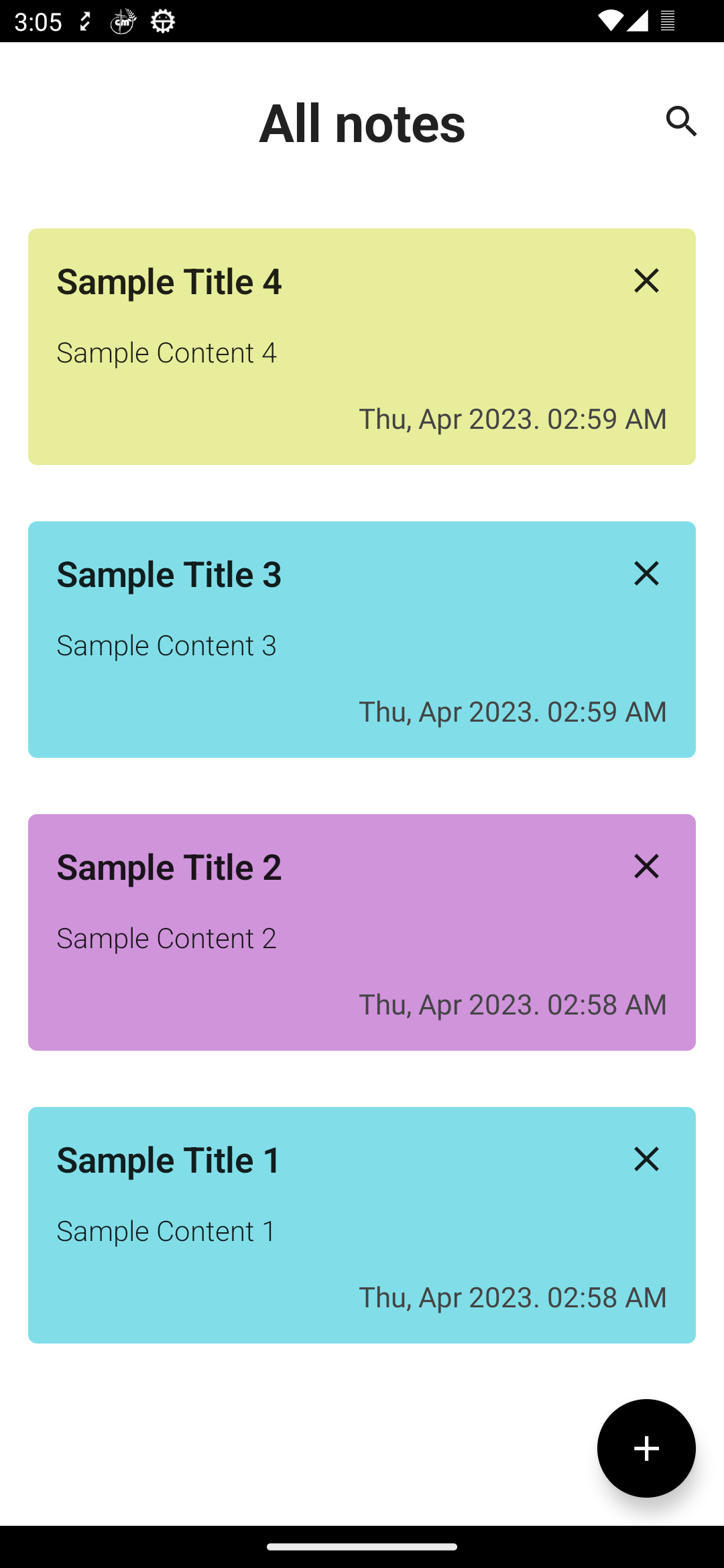This screenshot has height=1568, width=724.
Task: Tap the battery level indicator
Action: 668,21
